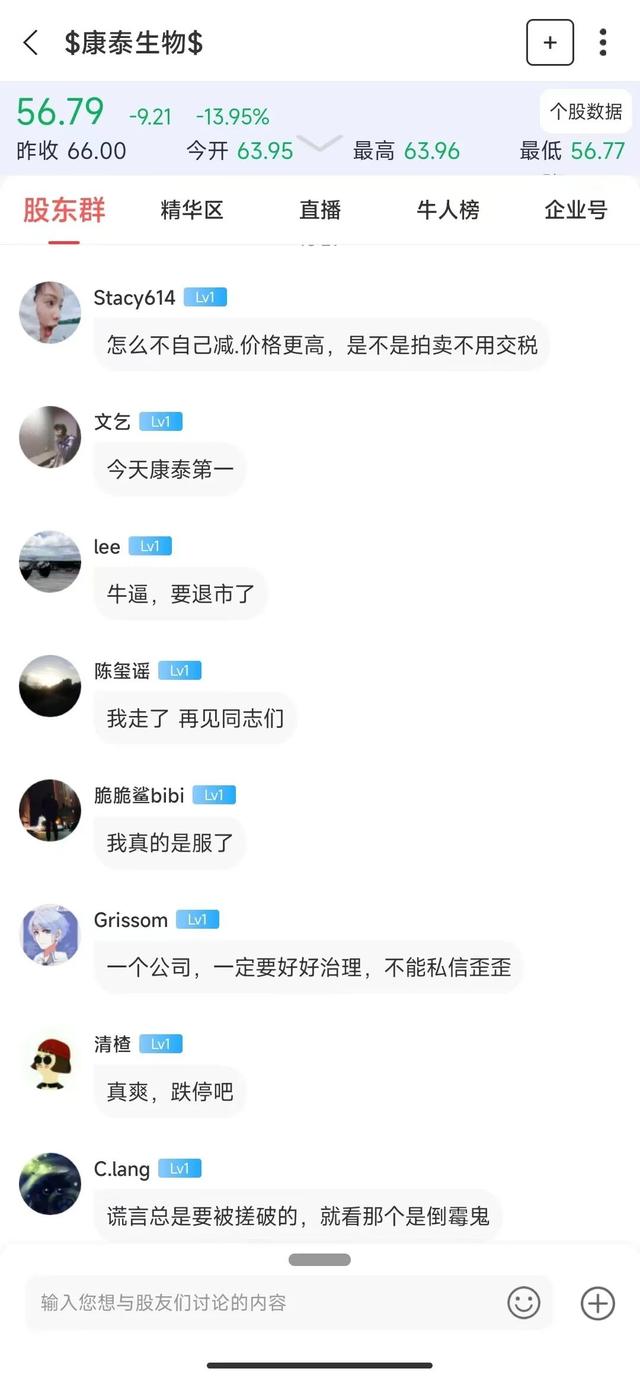Open 清楂's avatar
The image size is (640, 1378).
(x=50, y=1059)
